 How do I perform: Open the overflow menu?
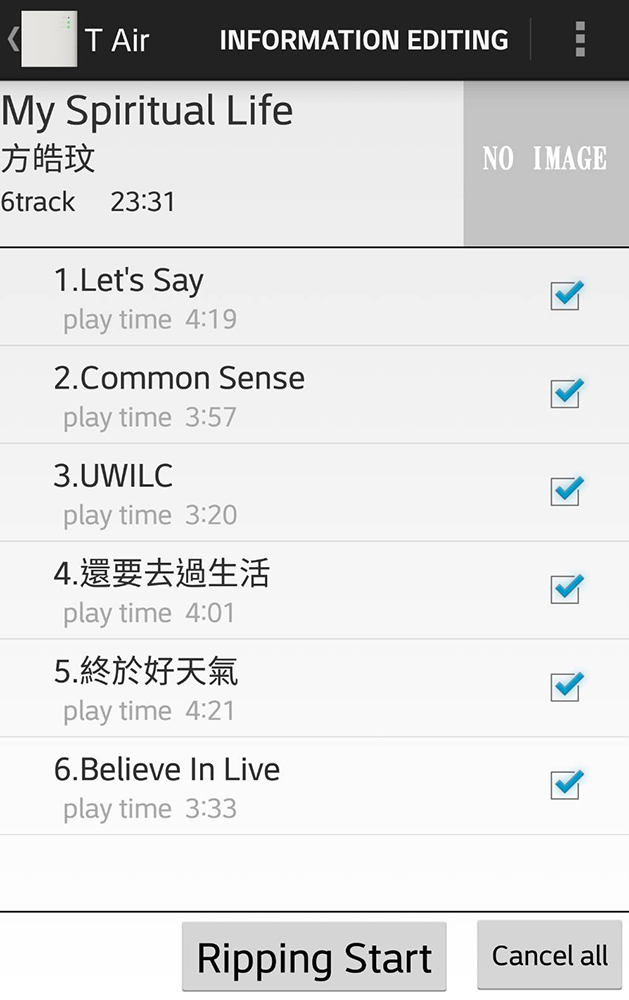[579, 40]
